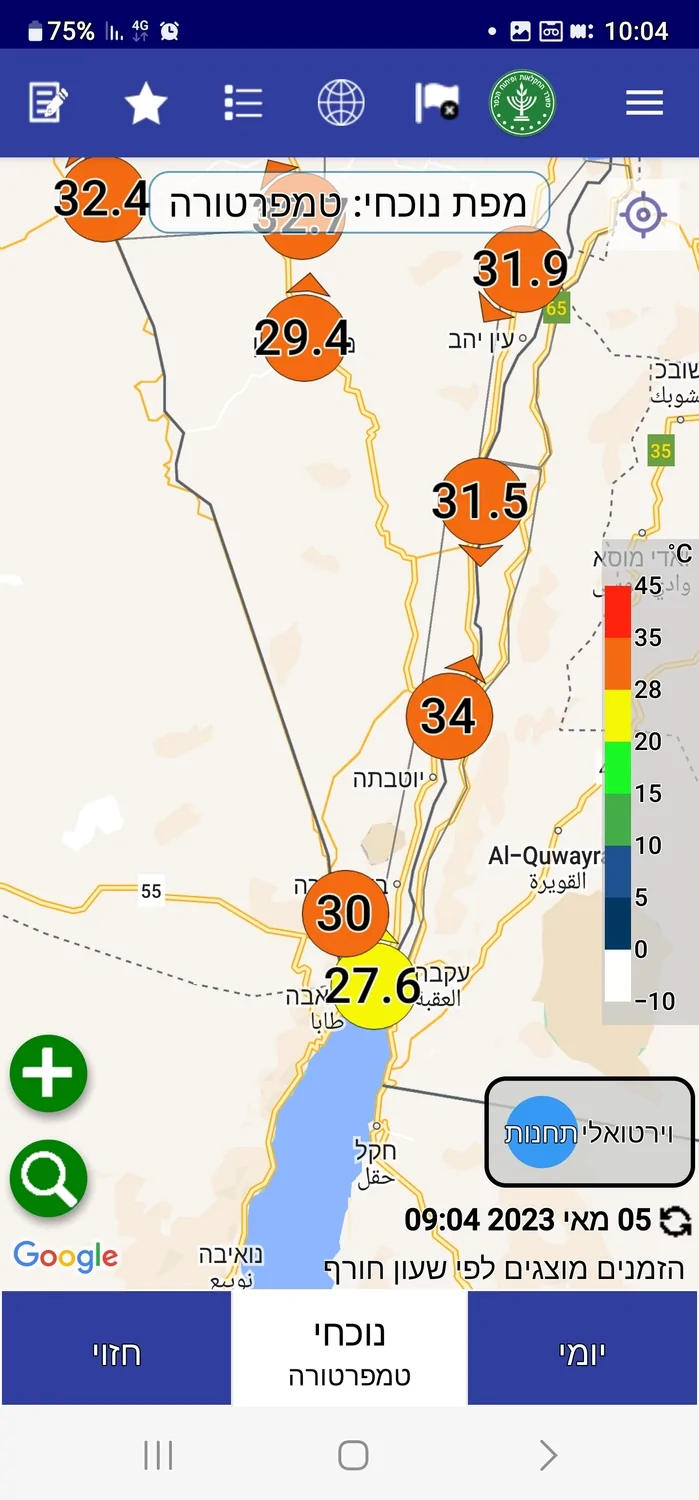Open the globe language icon
Screen dimensions: 699x1500
(x=340, y=103)
